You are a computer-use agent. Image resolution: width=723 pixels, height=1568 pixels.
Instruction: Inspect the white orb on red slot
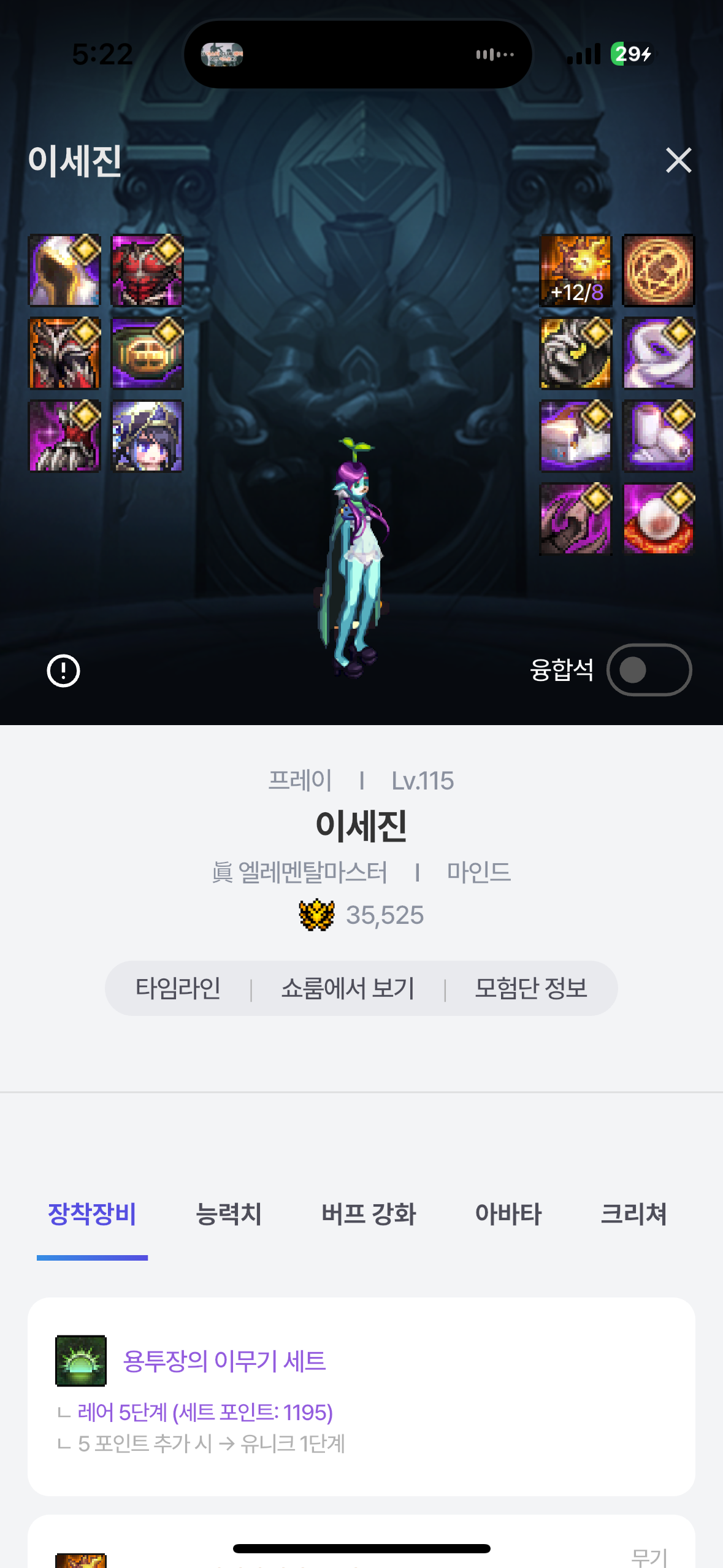click(658, 519)
